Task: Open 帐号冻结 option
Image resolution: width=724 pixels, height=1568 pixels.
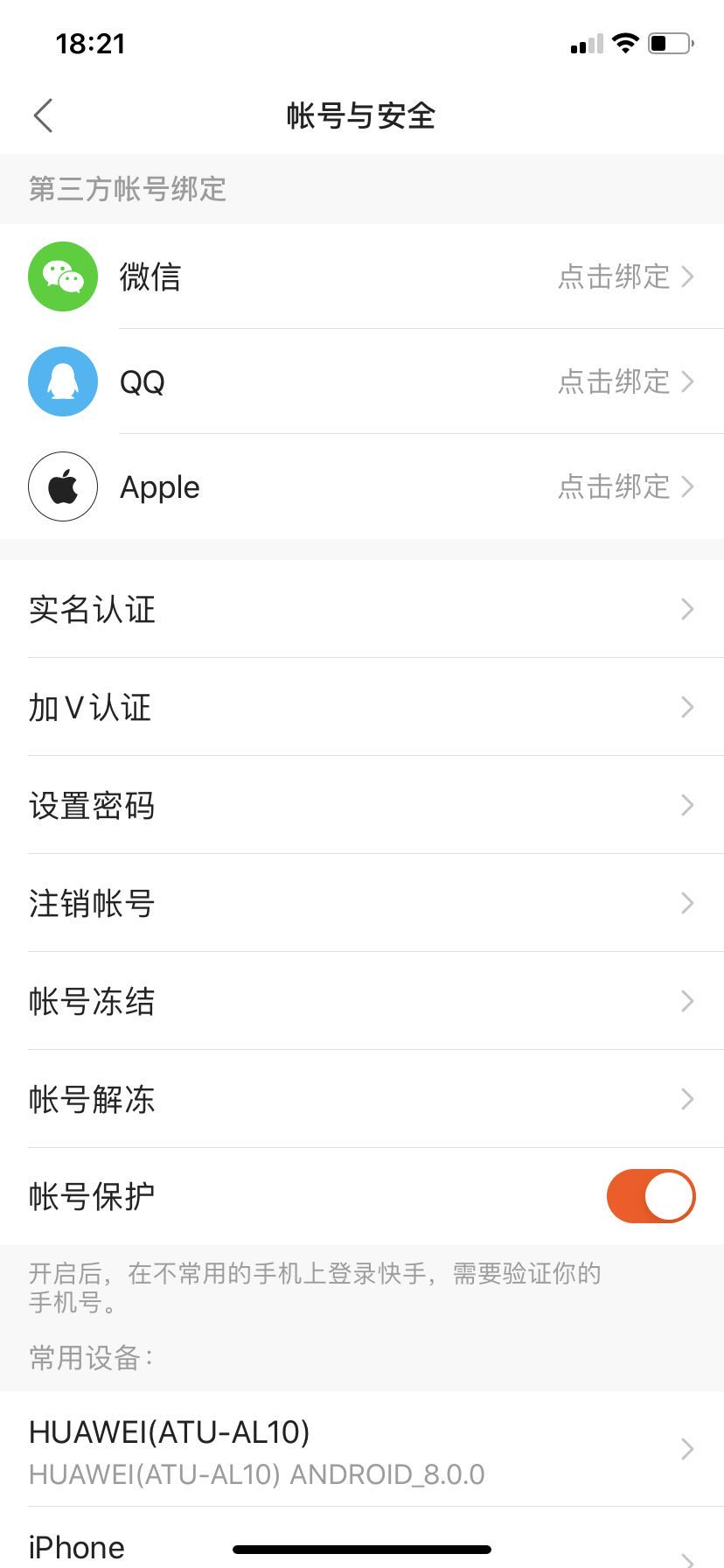Action: pyautogui.click(x=362, y=1001)
